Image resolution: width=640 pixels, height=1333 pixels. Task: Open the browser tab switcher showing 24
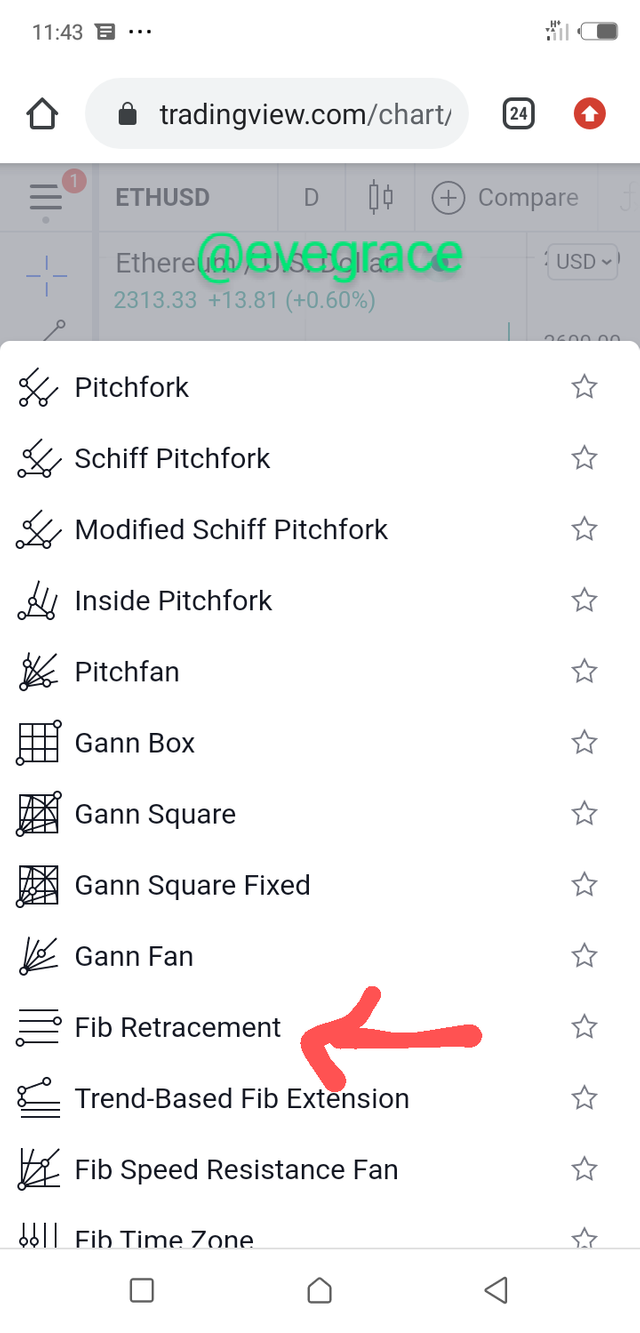point(518,114)
